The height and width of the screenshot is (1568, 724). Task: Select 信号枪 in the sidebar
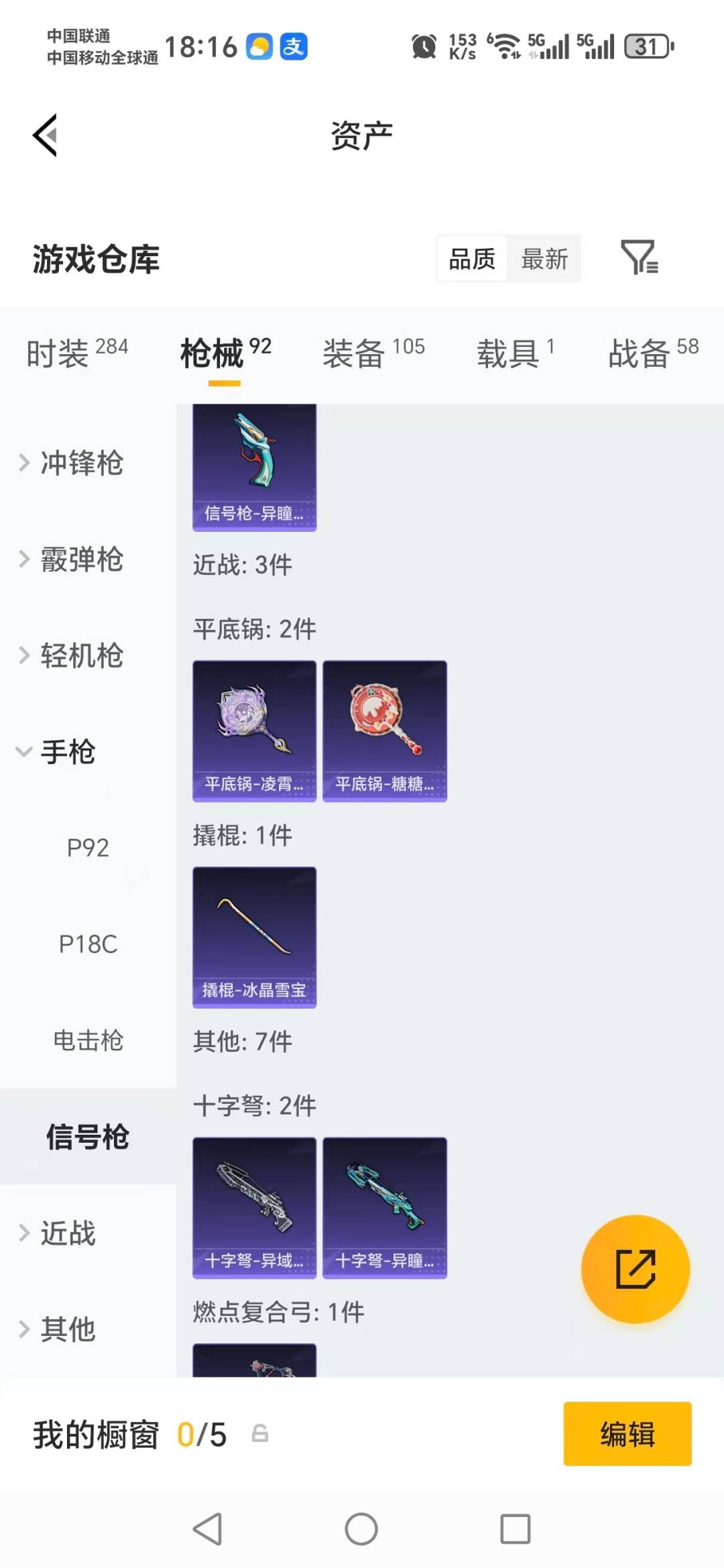(x=88, y=1137)
